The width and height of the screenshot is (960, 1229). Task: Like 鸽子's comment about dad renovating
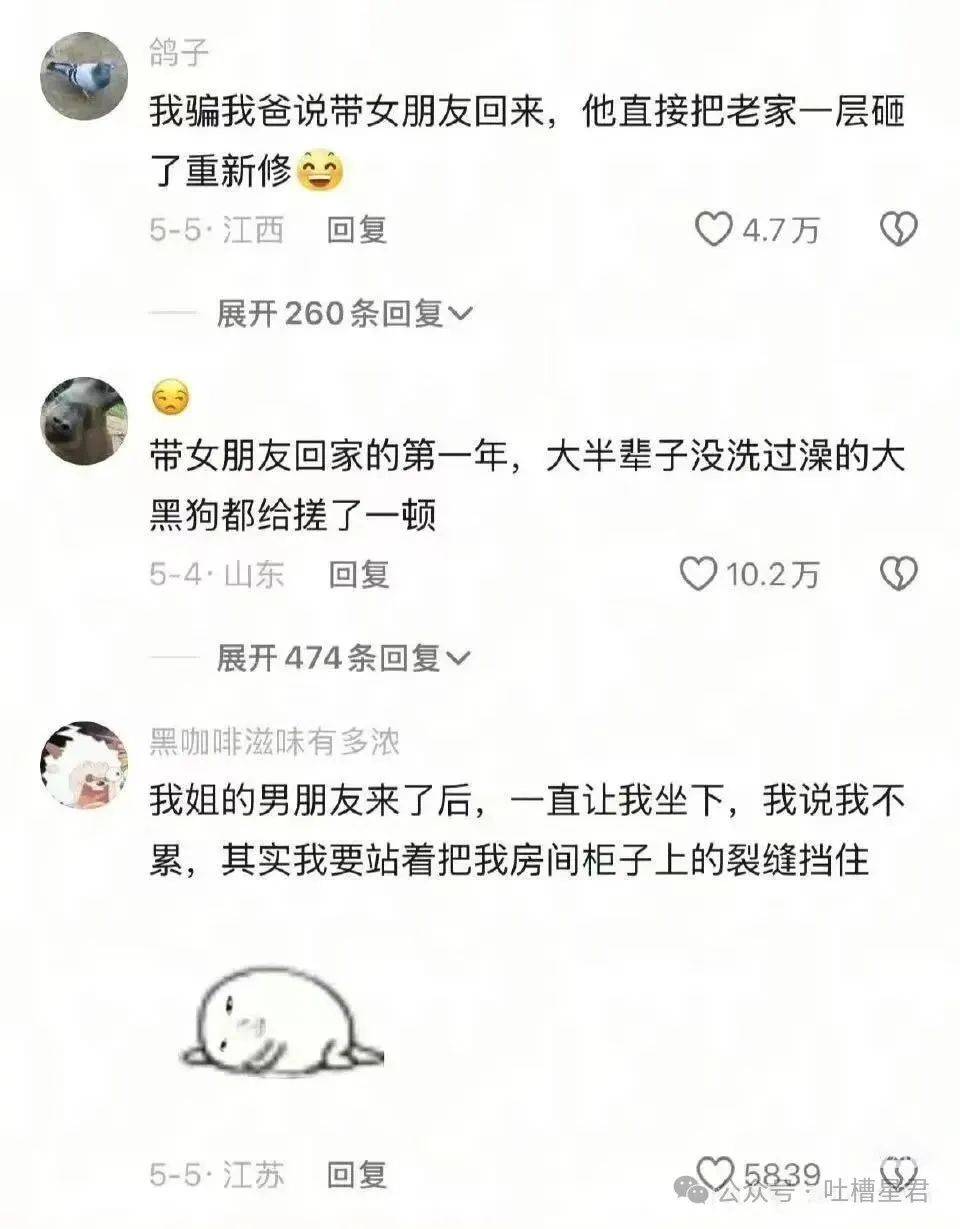point(713,231)
